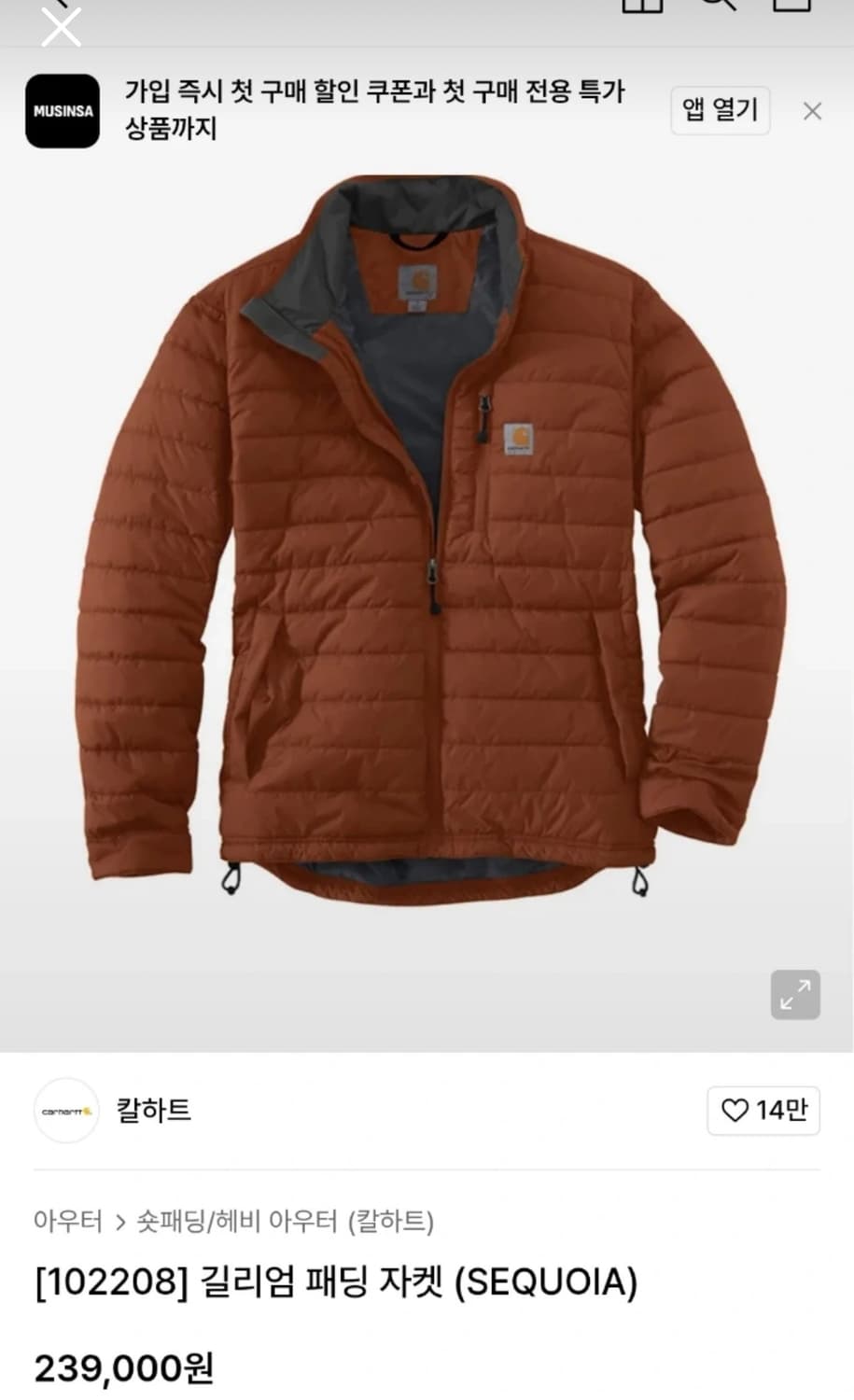
Task: Click the black MUSINSA logo in banner
Action: point(62,110)
